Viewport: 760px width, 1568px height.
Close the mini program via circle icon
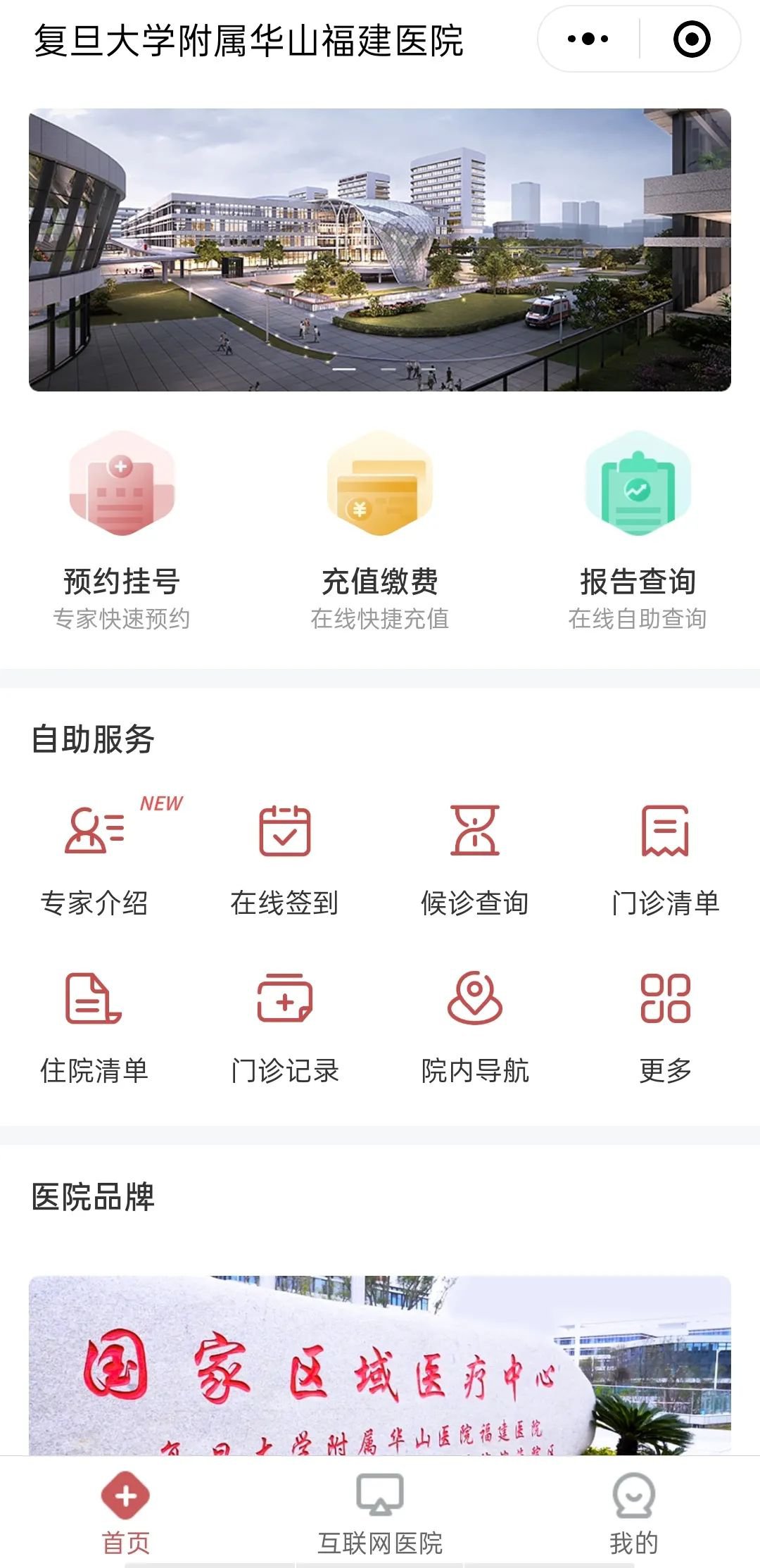point(692,39)
